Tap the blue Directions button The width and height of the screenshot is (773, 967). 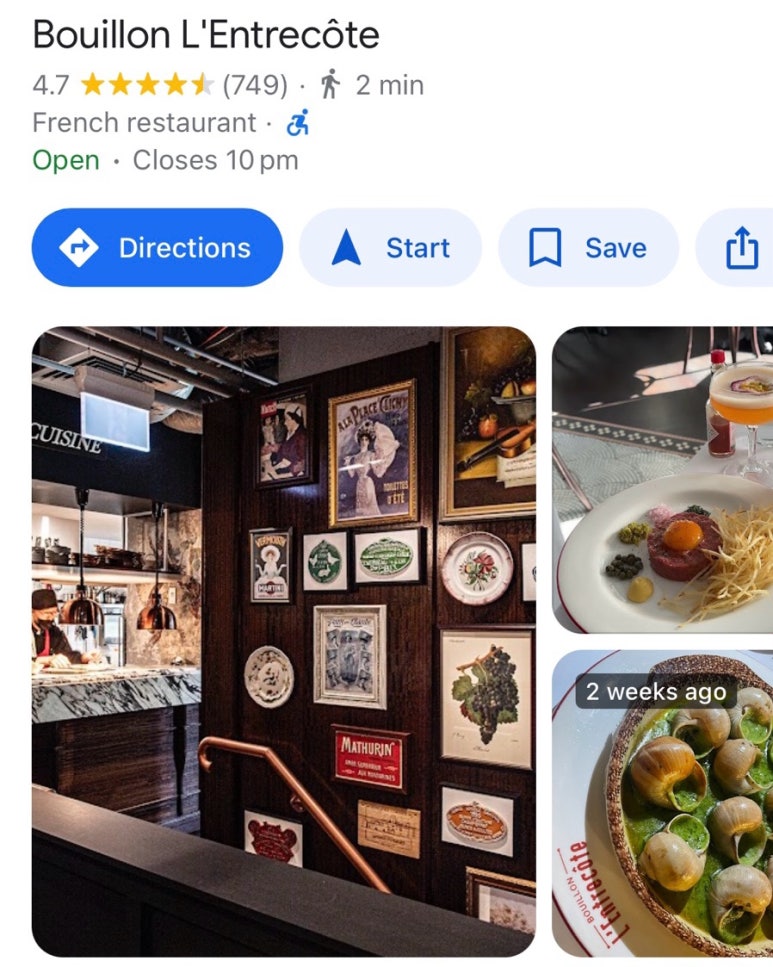click(x=157, y=248)
